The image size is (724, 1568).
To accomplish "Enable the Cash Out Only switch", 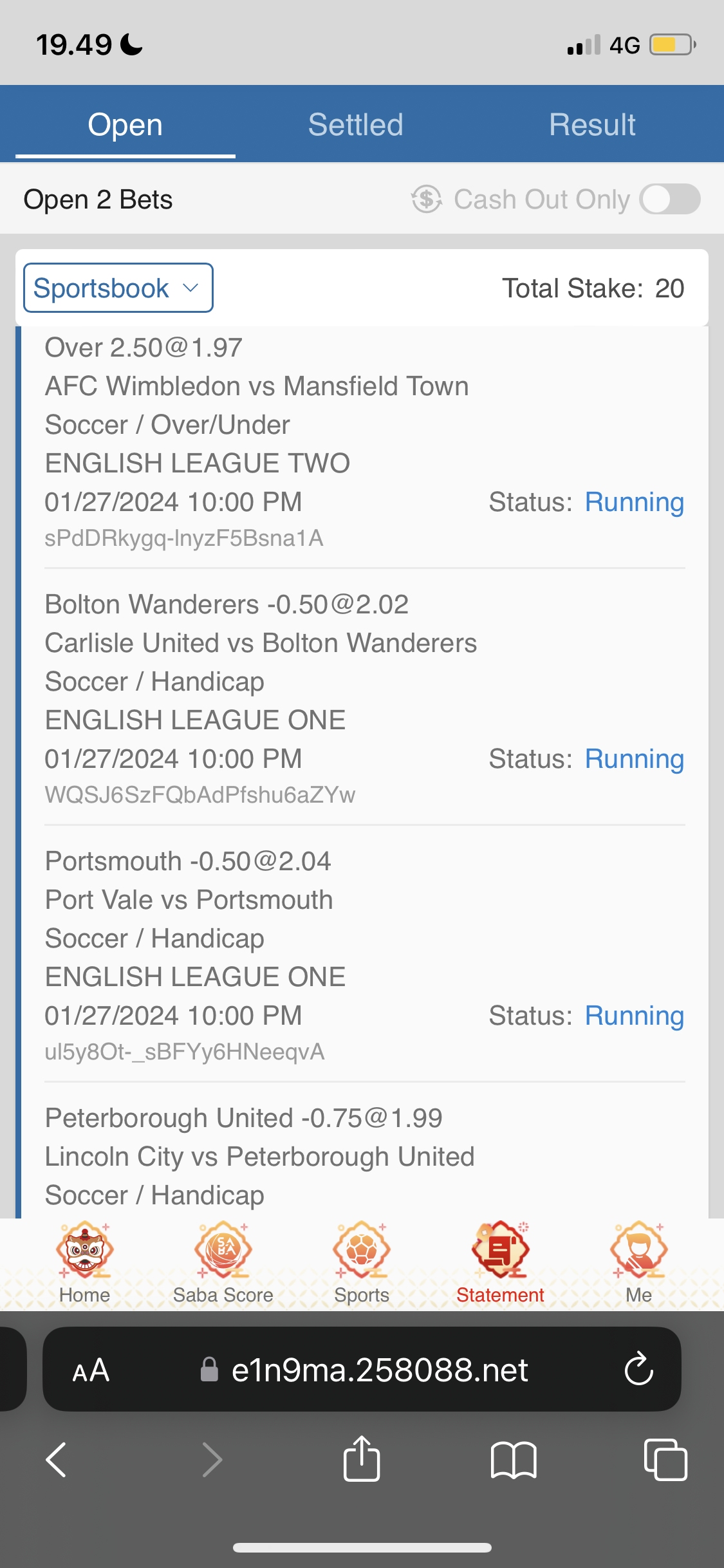I will 669,199.
